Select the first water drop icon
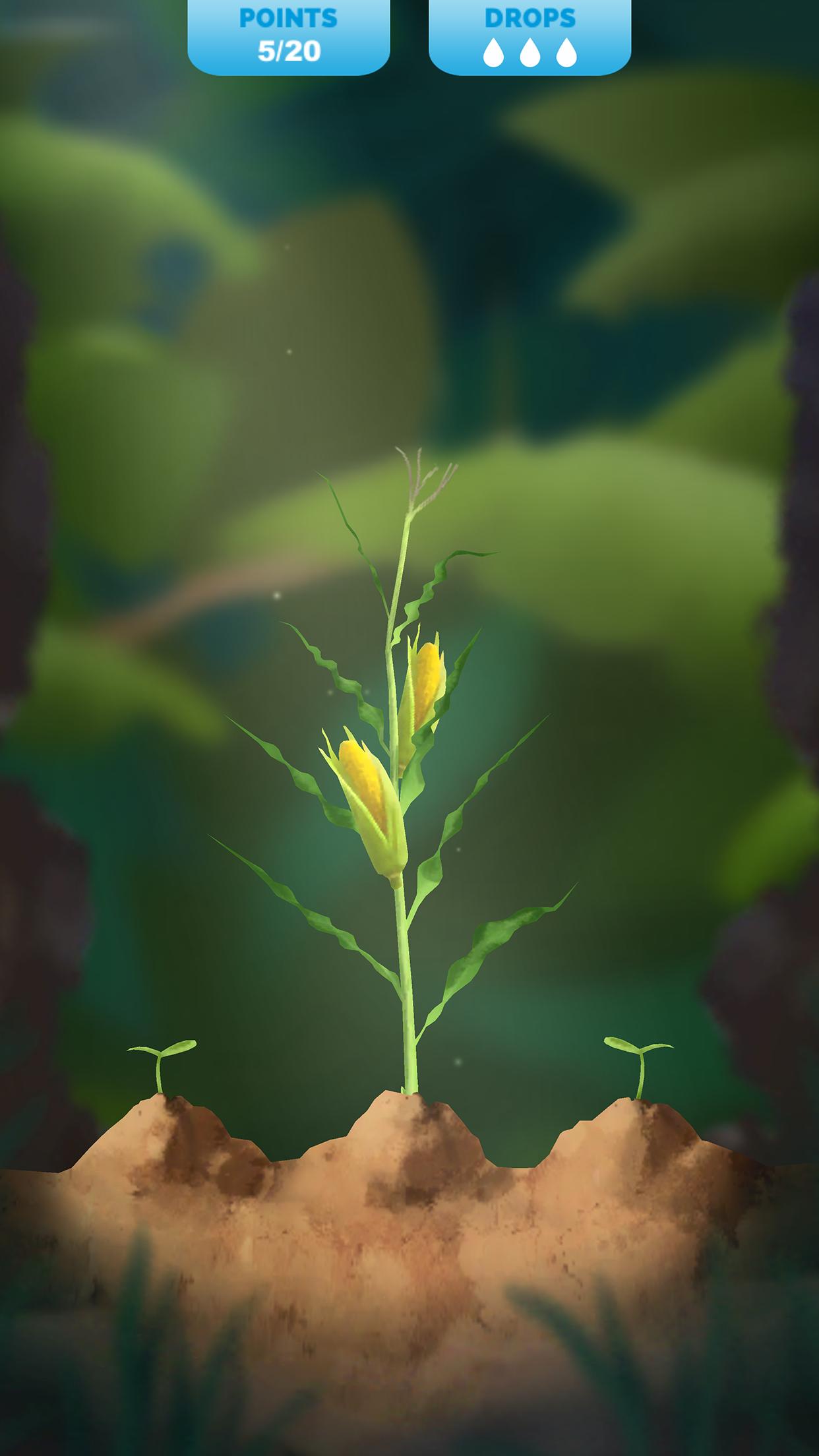 pos(492,51)
